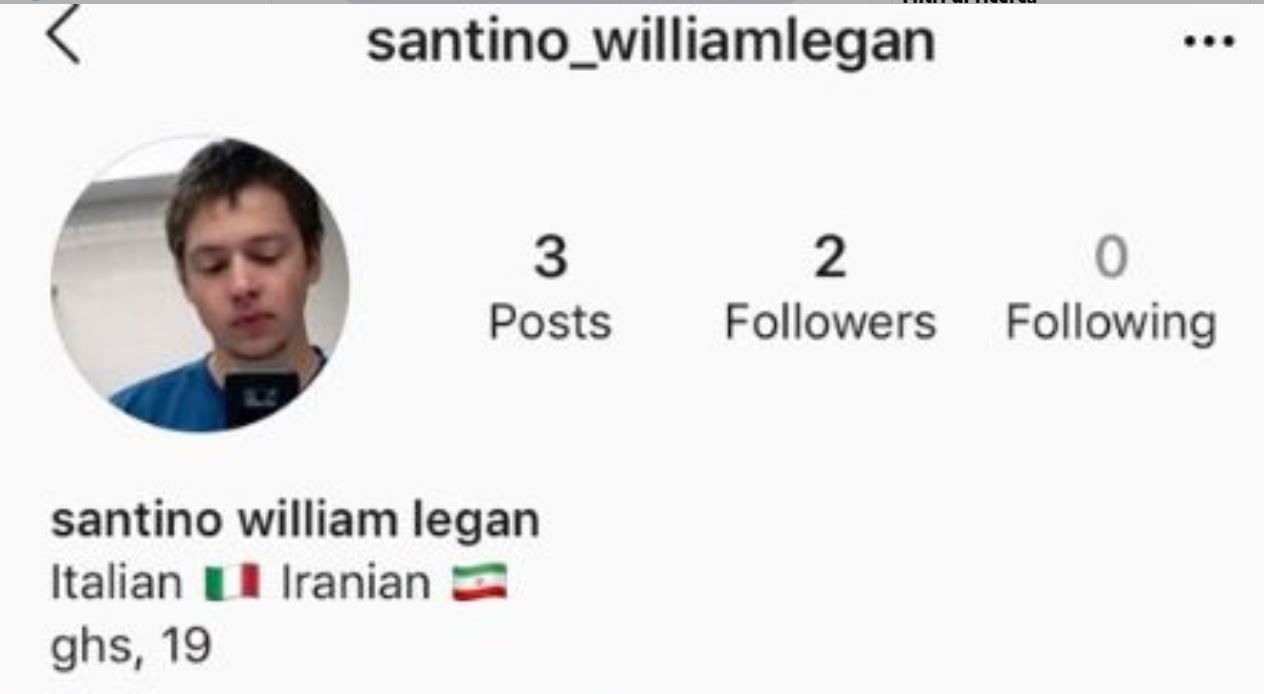Open the three-dot overflow menu

(x=1208, y=42)
